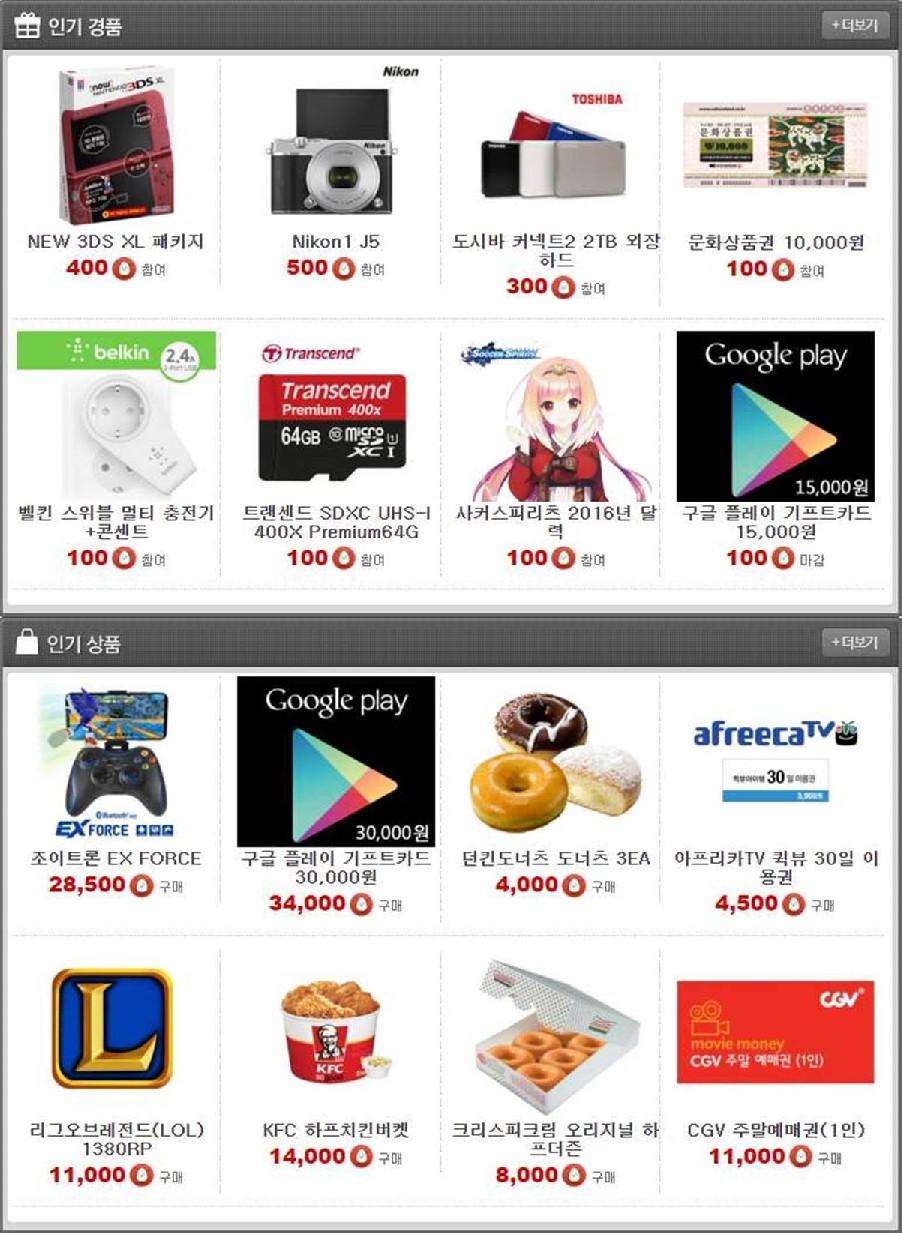Select the 구글 플레이 기프트카드 30,000원 product
The image size is (902, 1233).
click(336, 762)
